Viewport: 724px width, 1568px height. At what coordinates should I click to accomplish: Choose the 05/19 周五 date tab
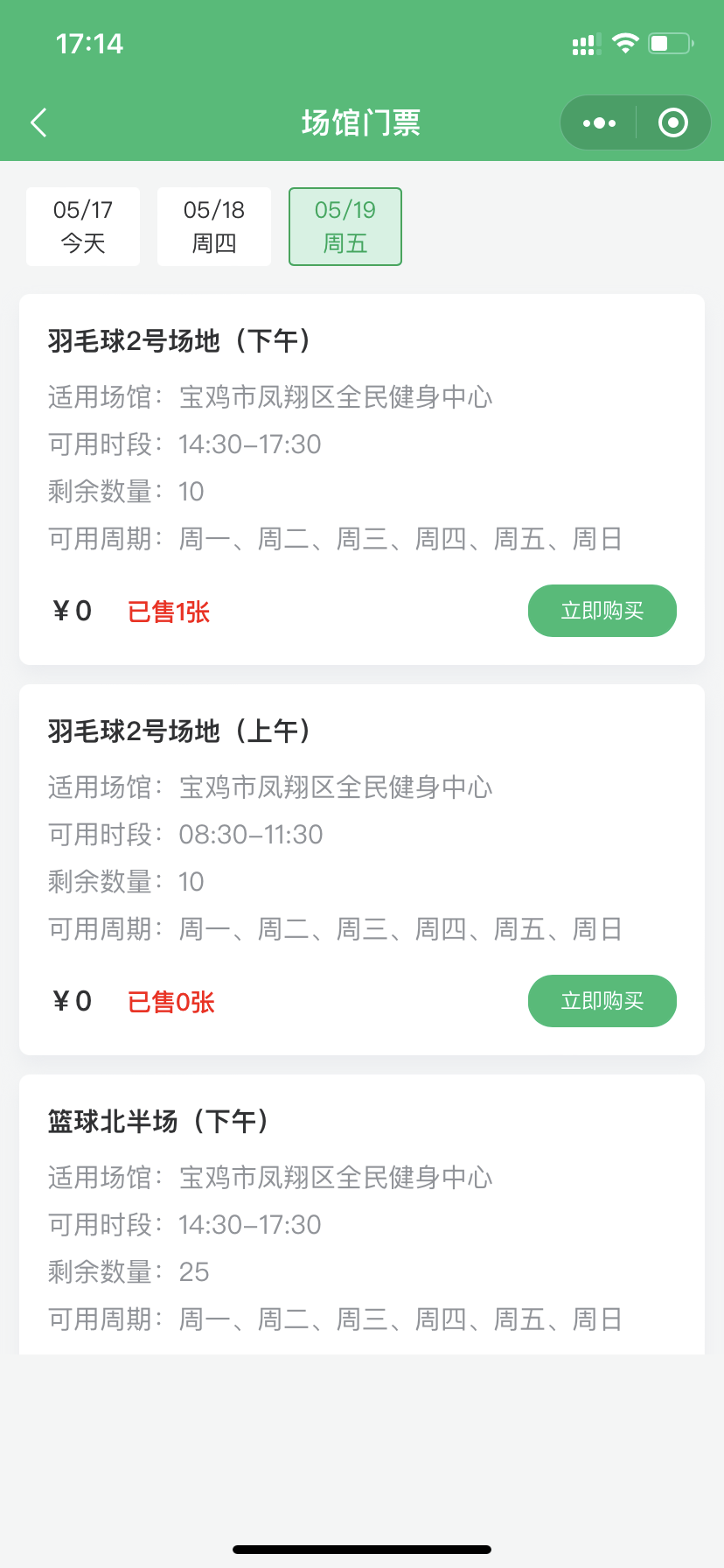click(345, 227)
